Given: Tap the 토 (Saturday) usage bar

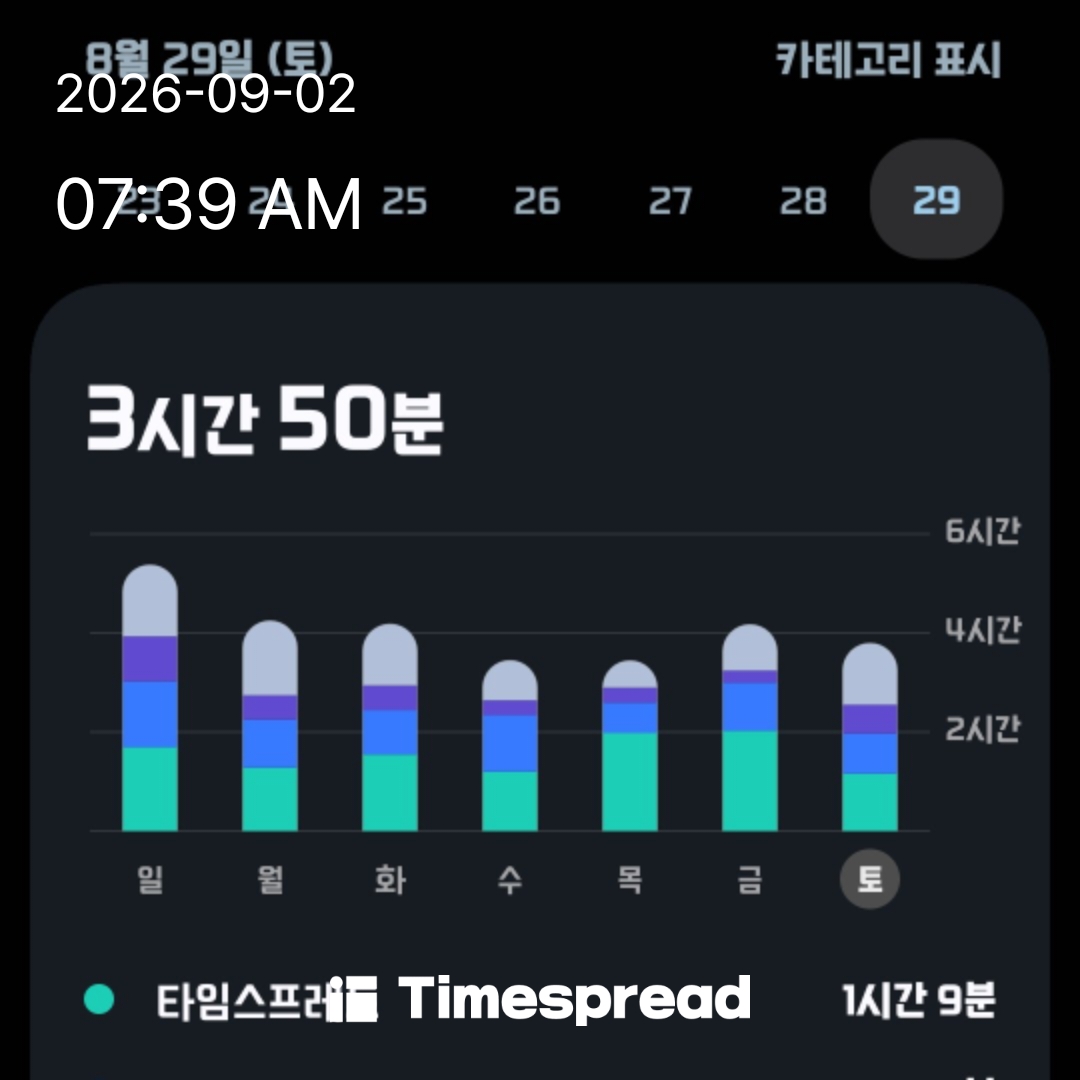Looking at the screenshot, I should tap(869, 736).
